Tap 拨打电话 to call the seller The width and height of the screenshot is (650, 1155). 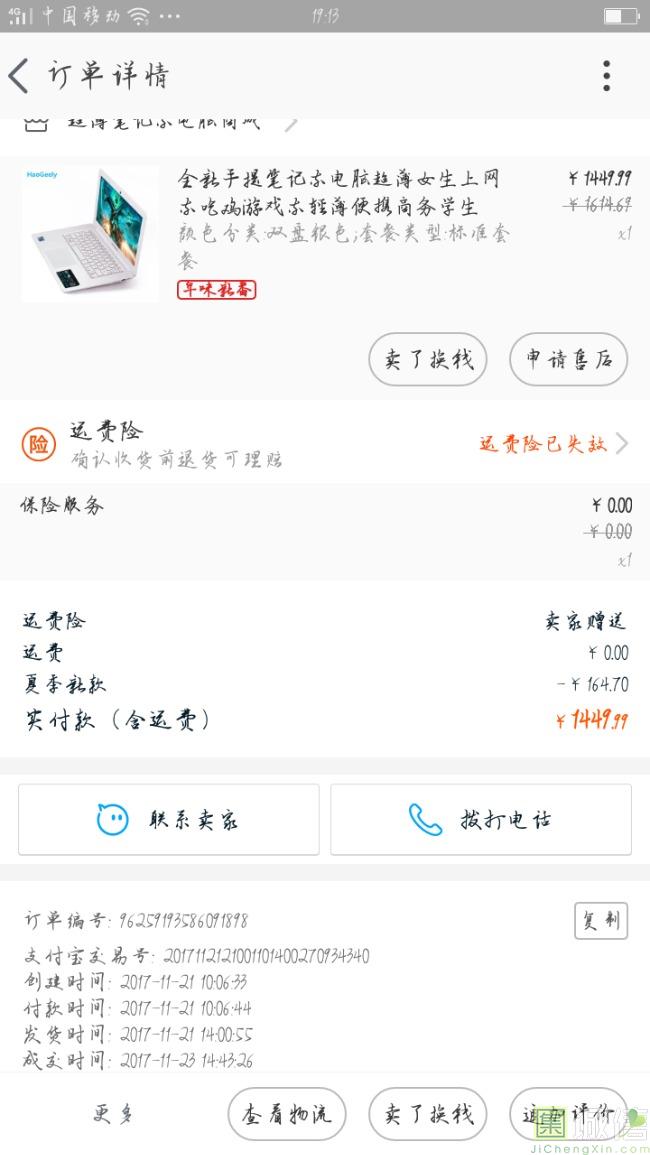tap(481, 820)
